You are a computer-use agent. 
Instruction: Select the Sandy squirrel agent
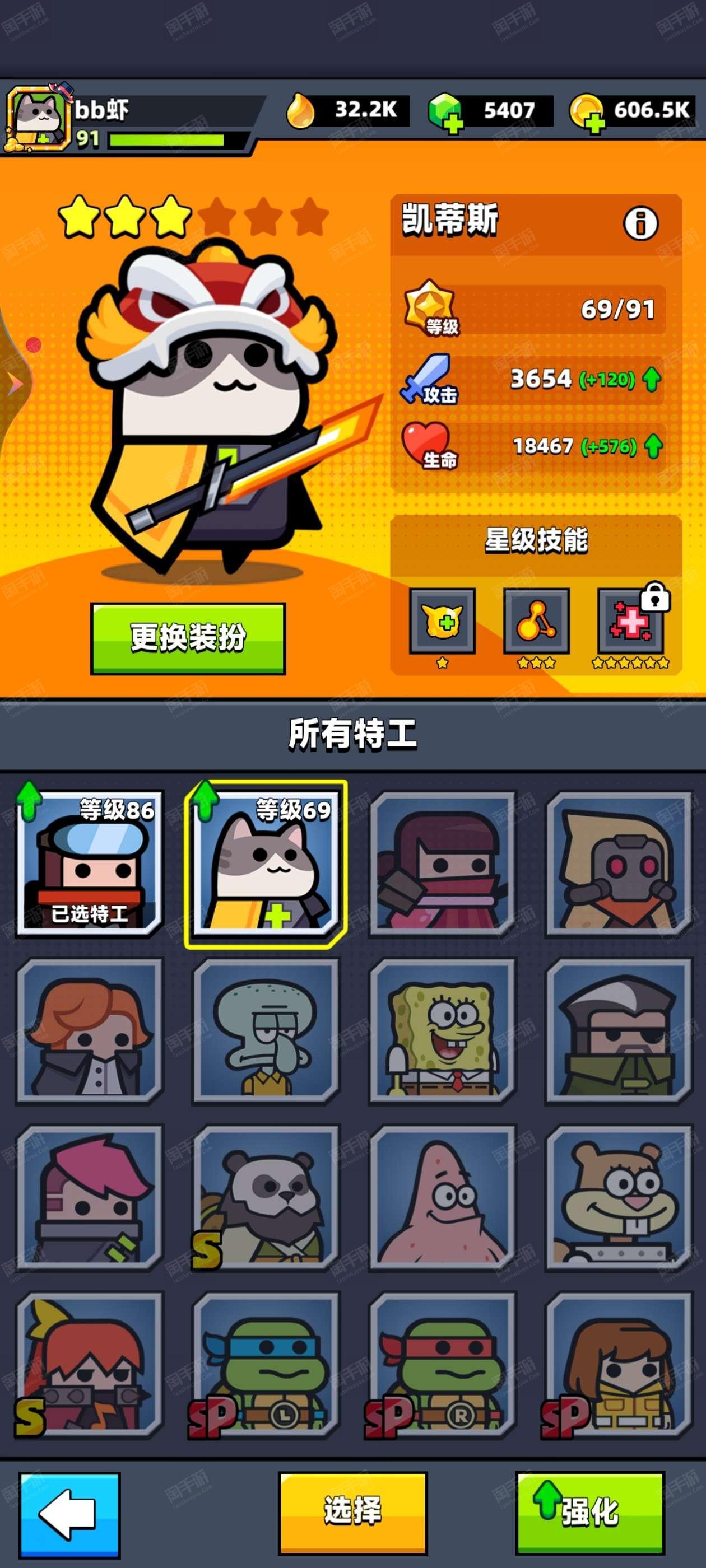(x=619, y=1198)
